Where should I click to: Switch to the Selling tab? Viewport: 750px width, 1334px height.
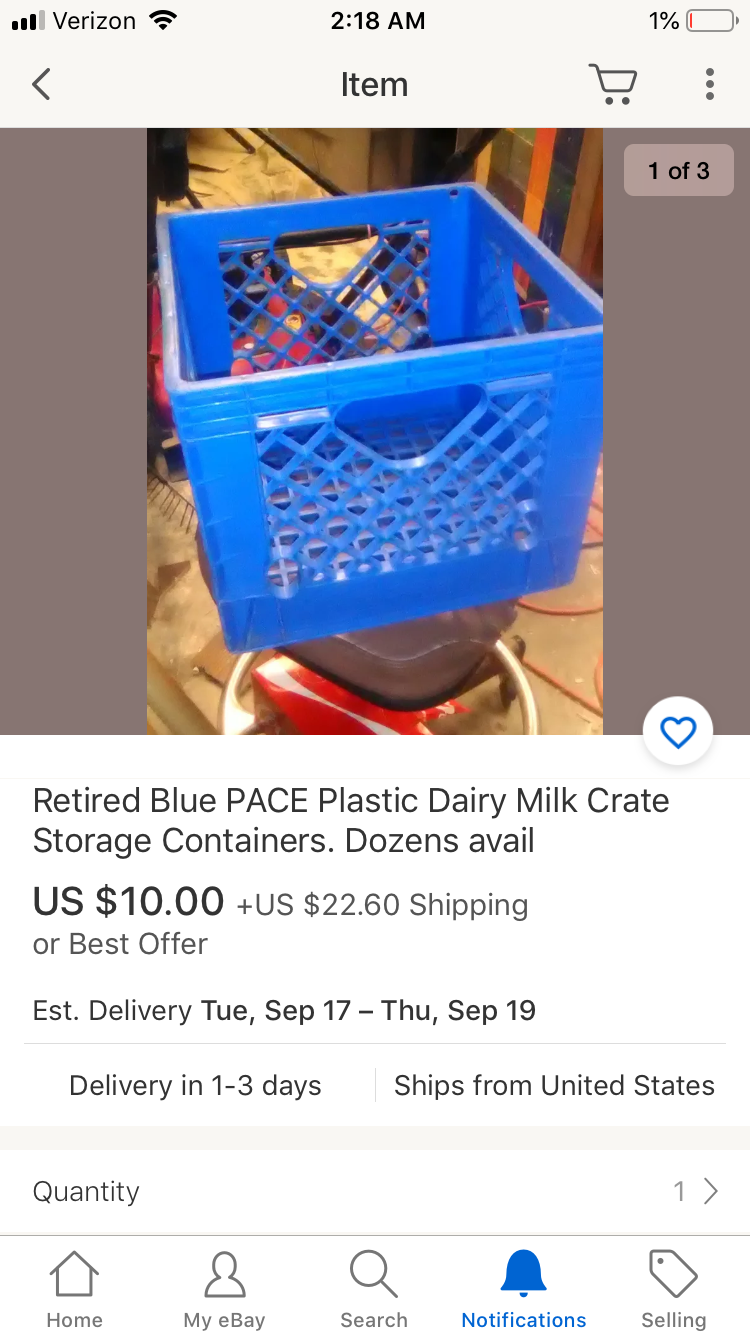pos(673,1288)
